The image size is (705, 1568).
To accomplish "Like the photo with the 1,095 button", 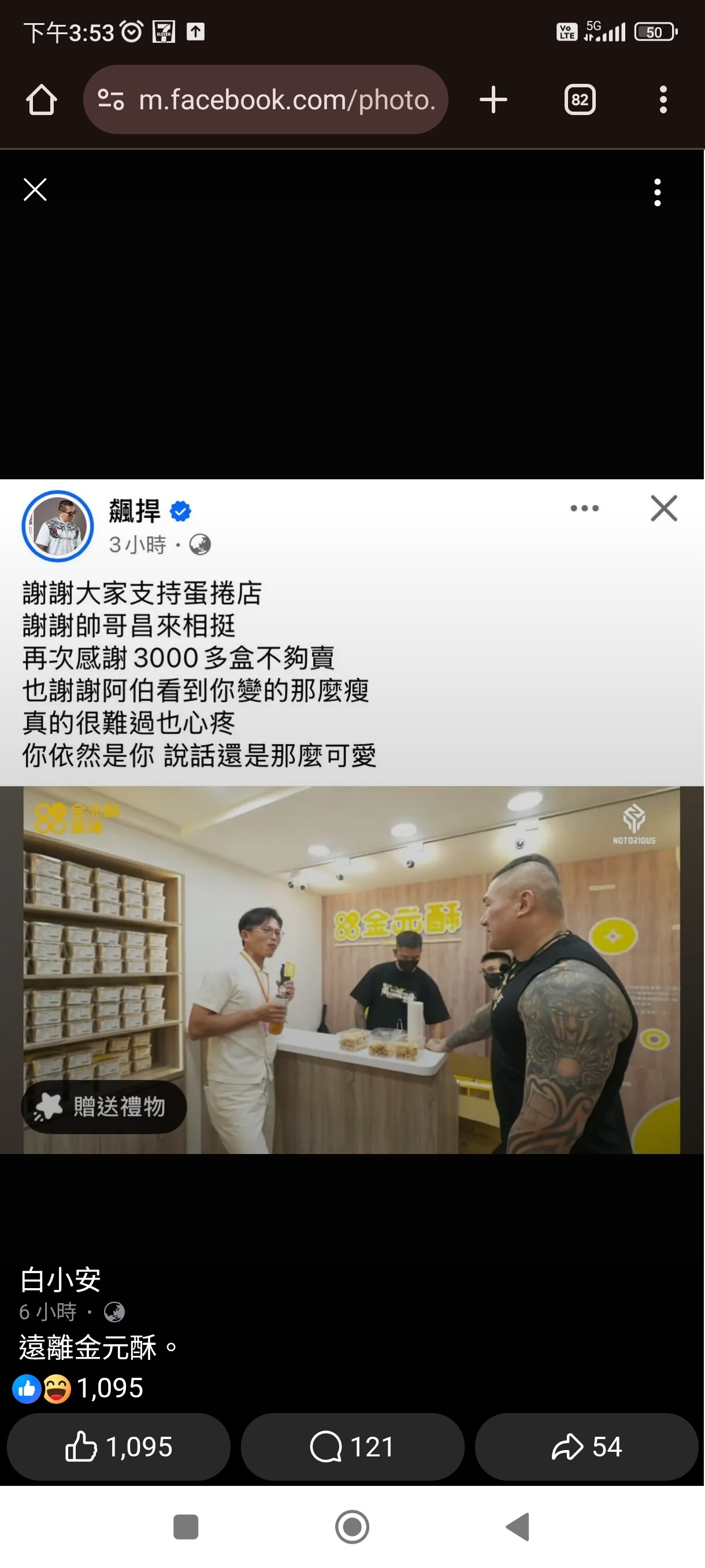I will coord(118,1447).
